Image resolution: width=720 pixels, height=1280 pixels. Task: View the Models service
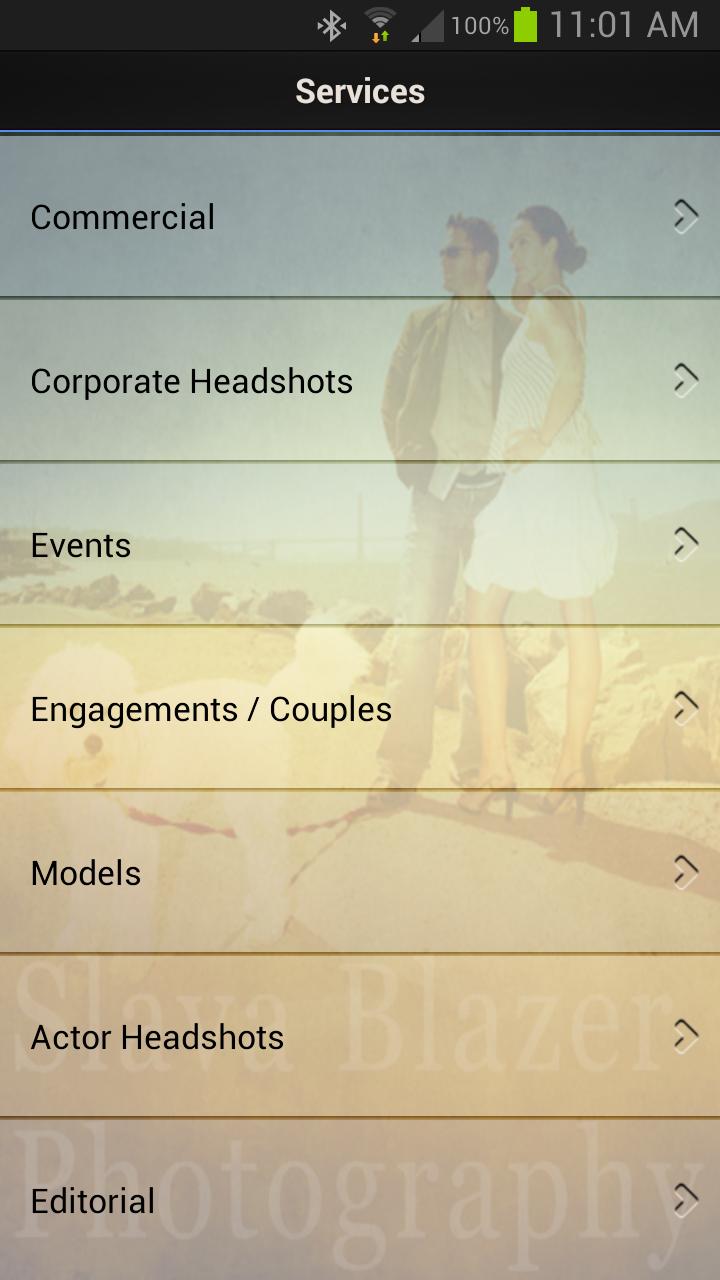click(360, 872)
